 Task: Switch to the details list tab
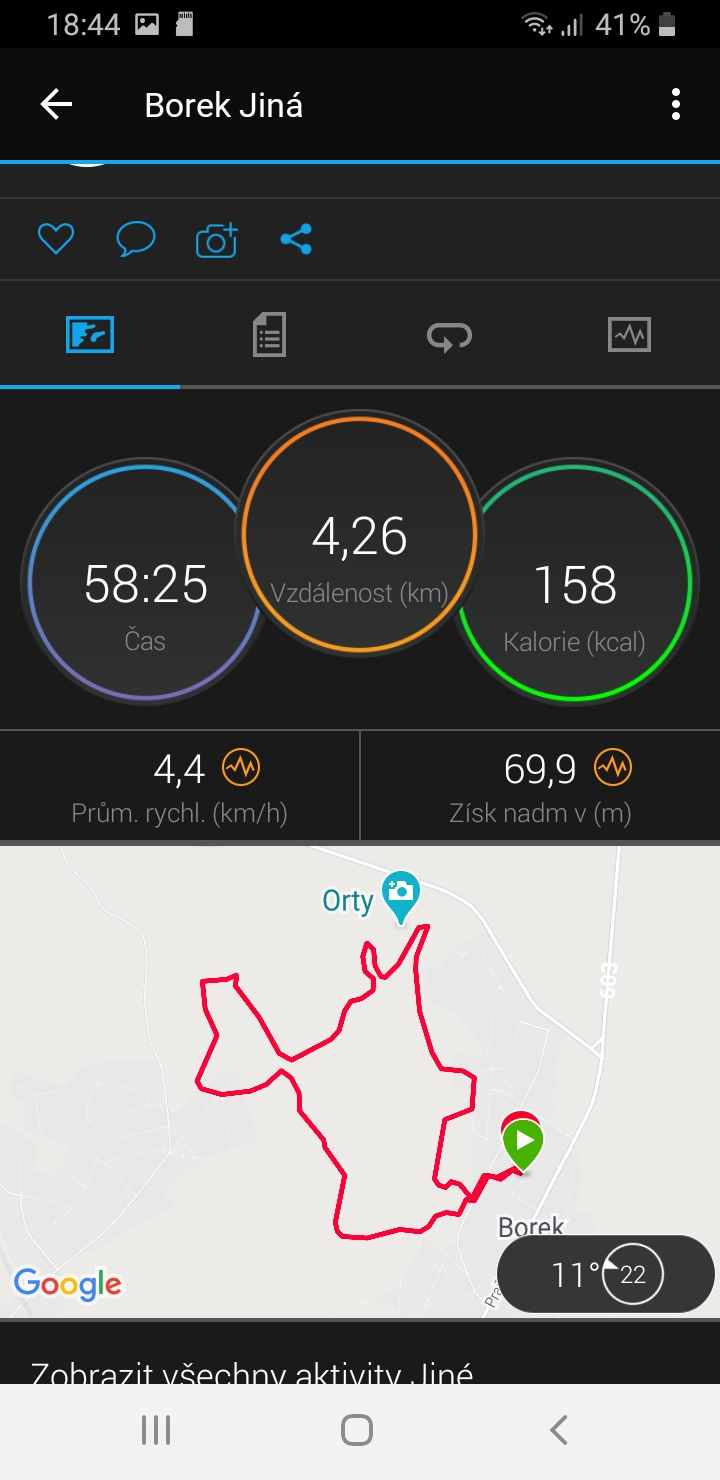(x=269, y=334)
